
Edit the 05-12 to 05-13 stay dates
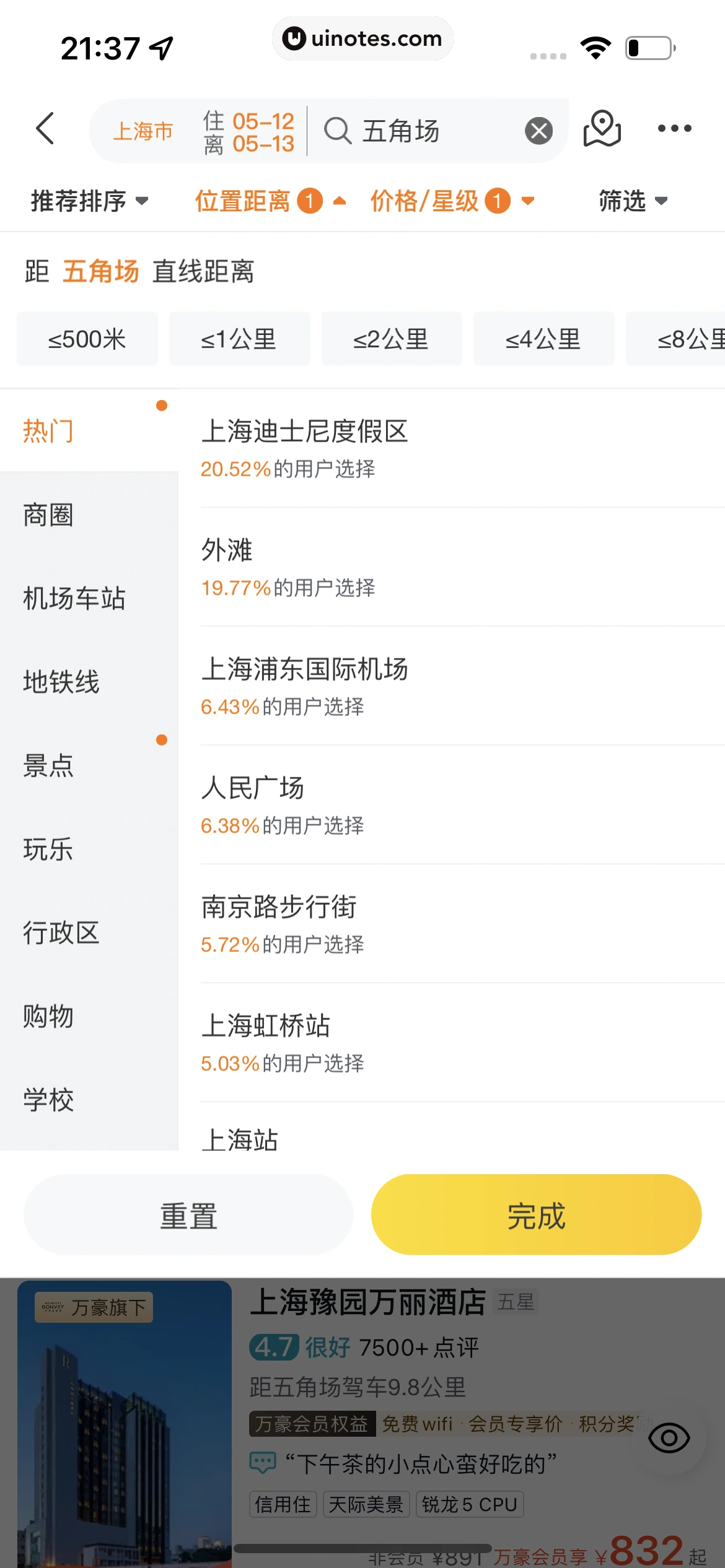(x=249, y=132)
